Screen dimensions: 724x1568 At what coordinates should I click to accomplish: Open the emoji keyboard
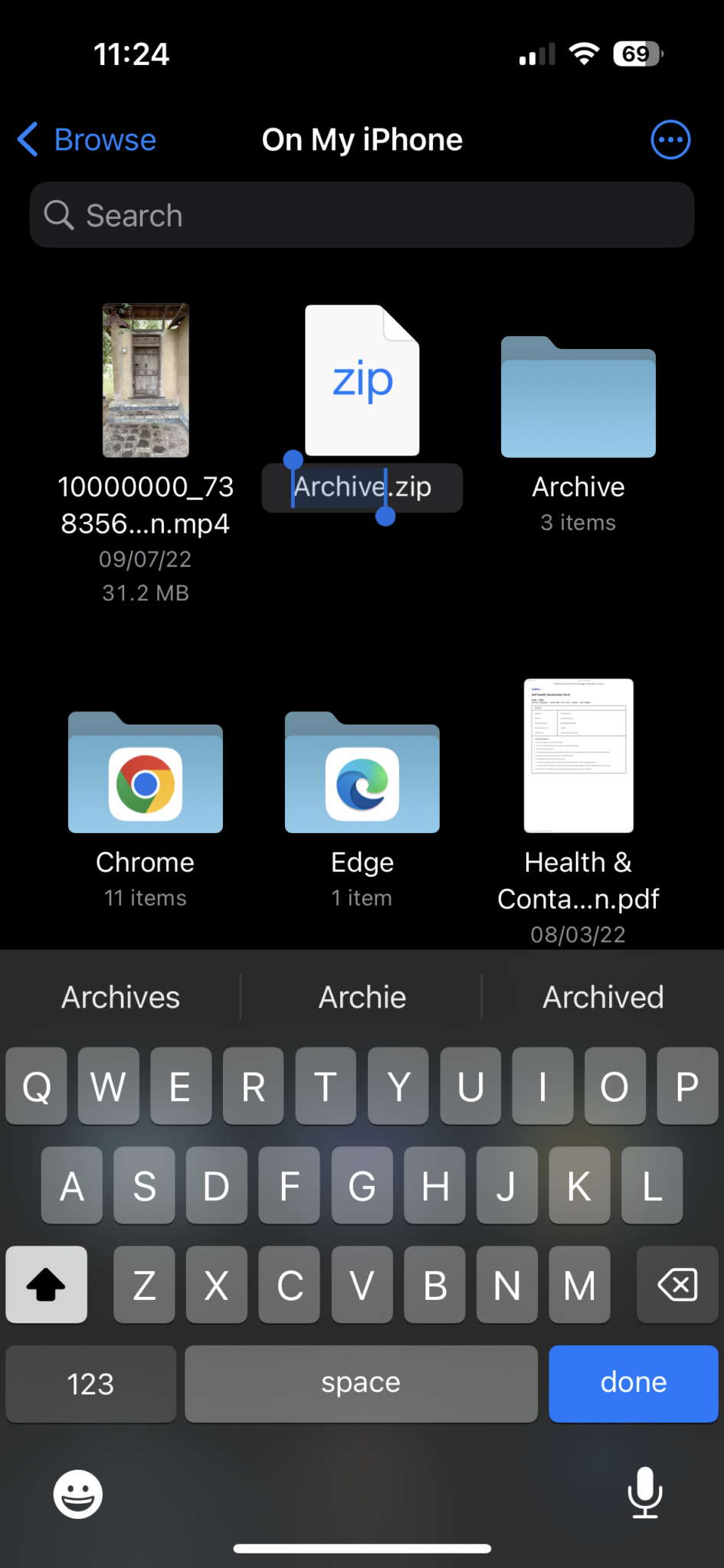coord(78,1494)
